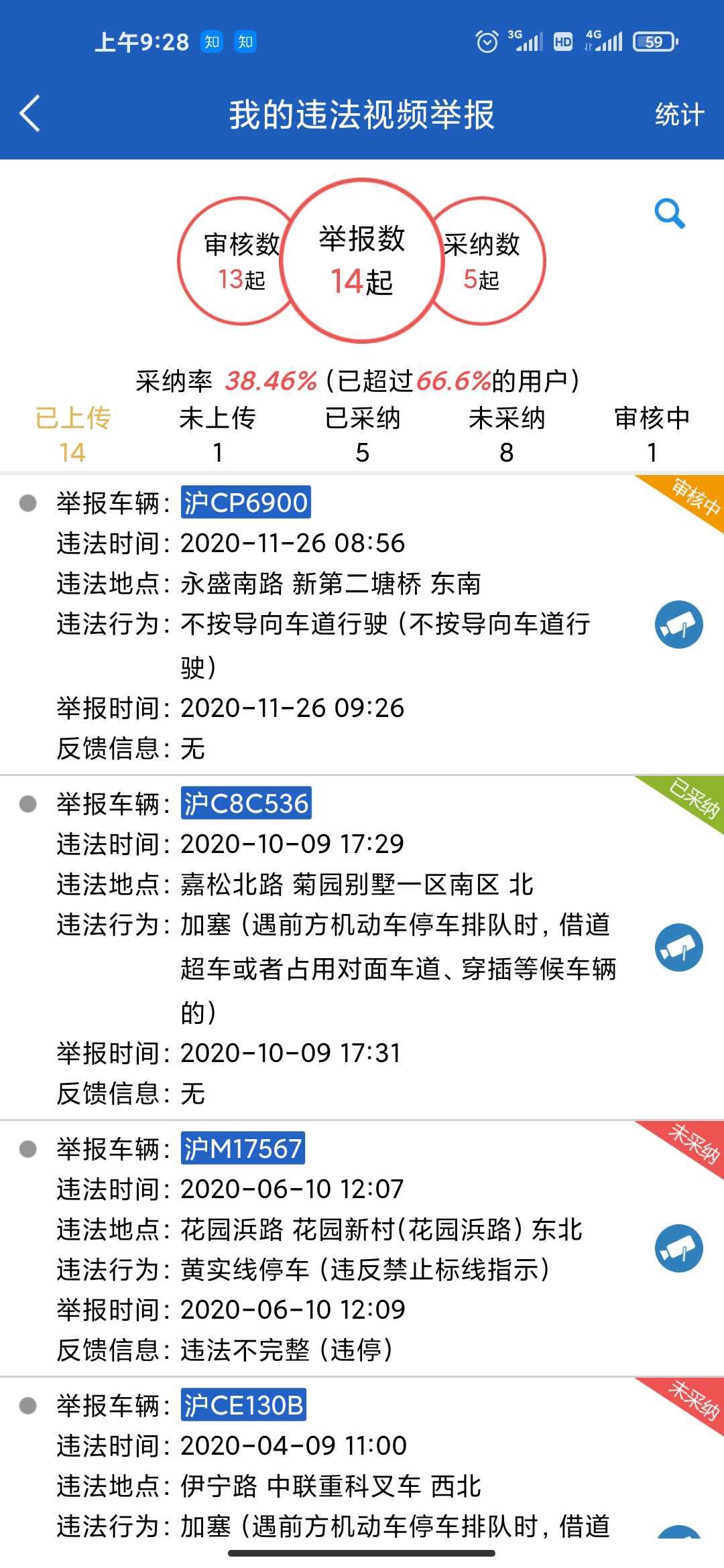View video for report 沪CP6900
This screenshot has height=1568, width=724.
tap(678, 625)
